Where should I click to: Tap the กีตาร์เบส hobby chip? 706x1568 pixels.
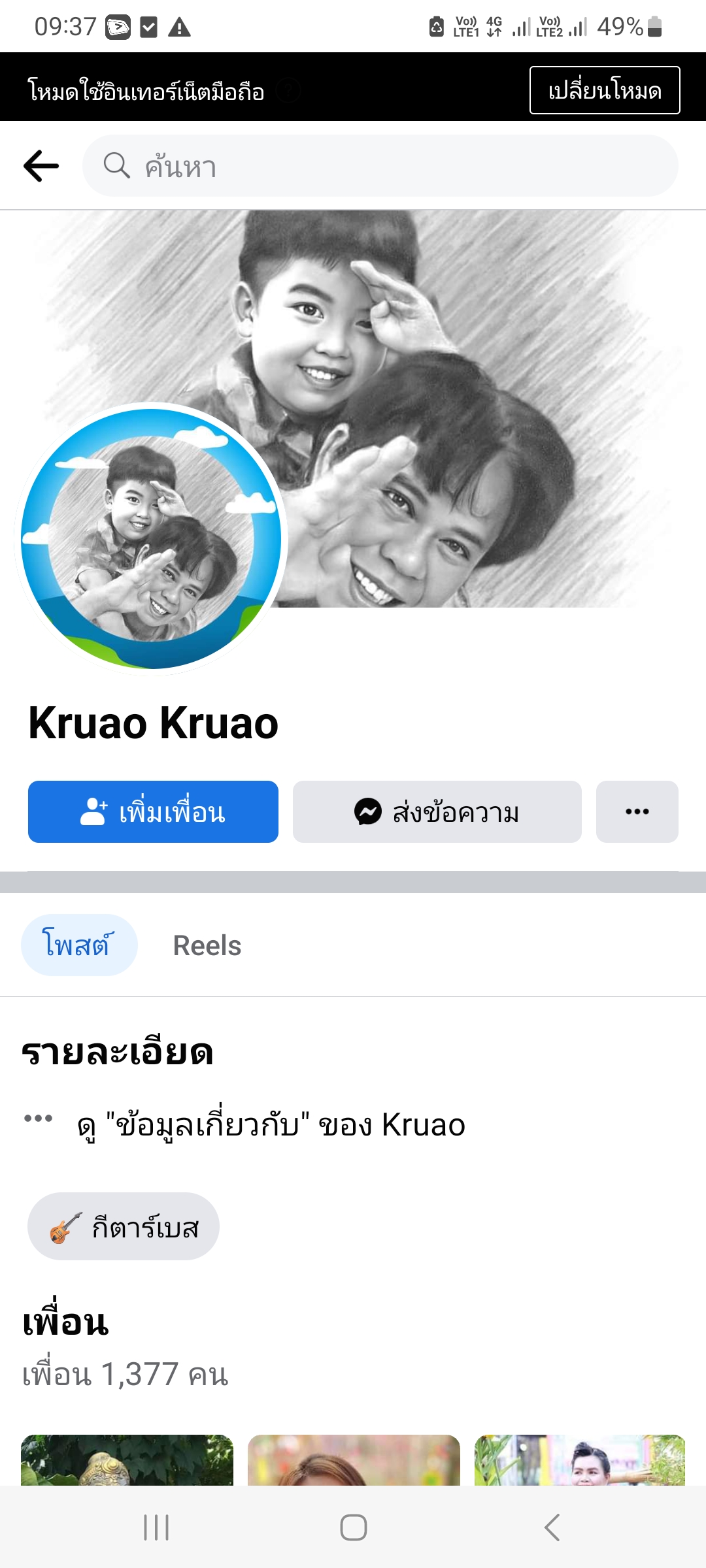tap(123, 1226)
